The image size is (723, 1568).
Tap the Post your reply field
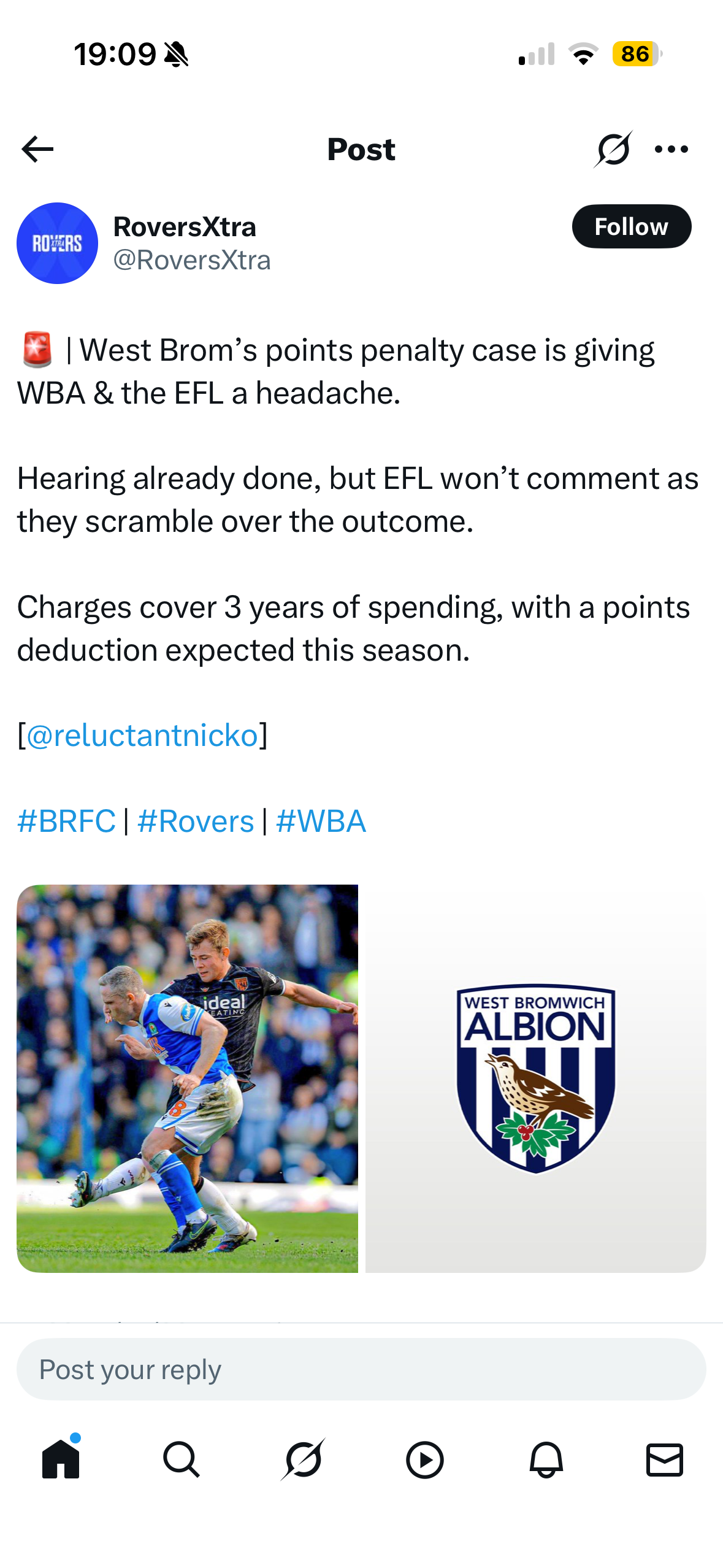(x=361, y=1369)
